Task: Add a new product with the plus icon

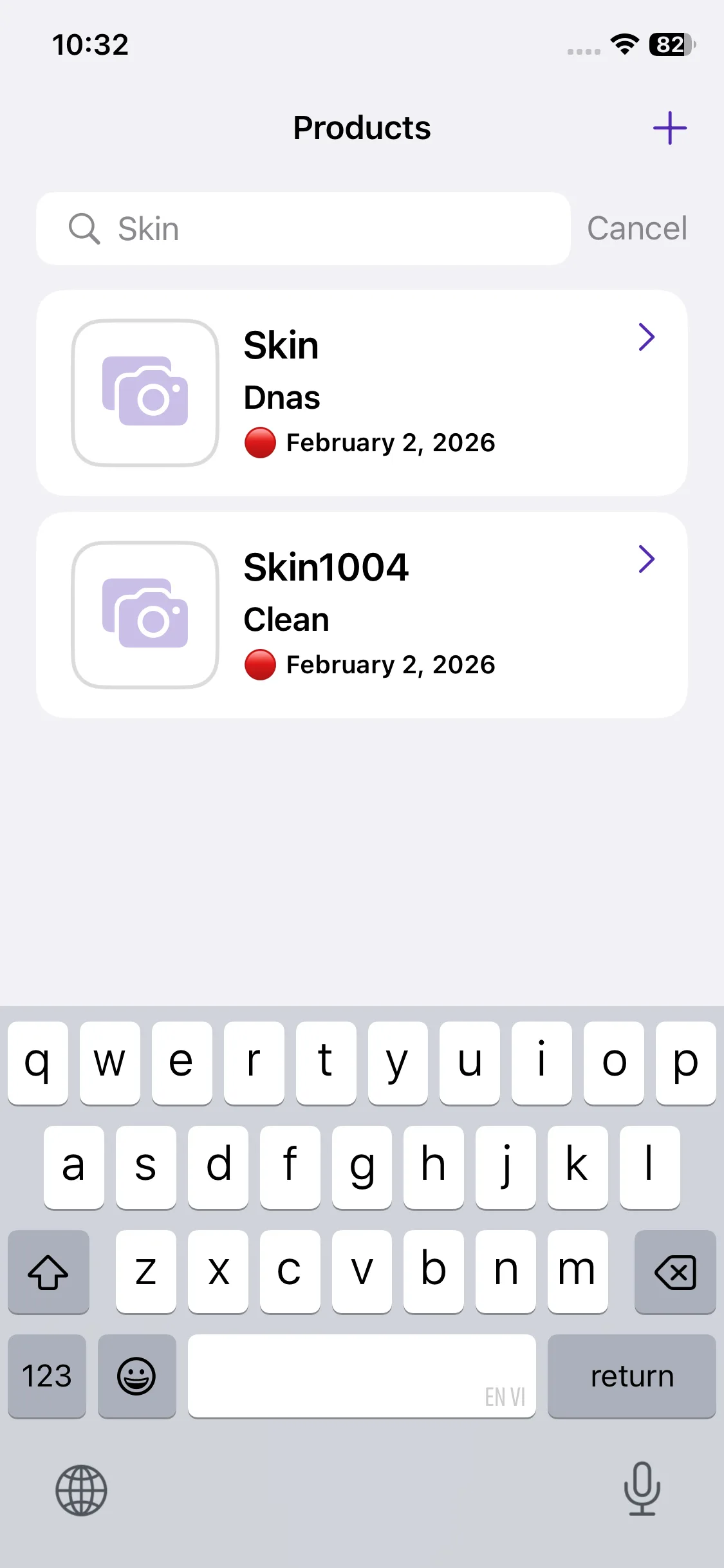Action: click(669, 128)
